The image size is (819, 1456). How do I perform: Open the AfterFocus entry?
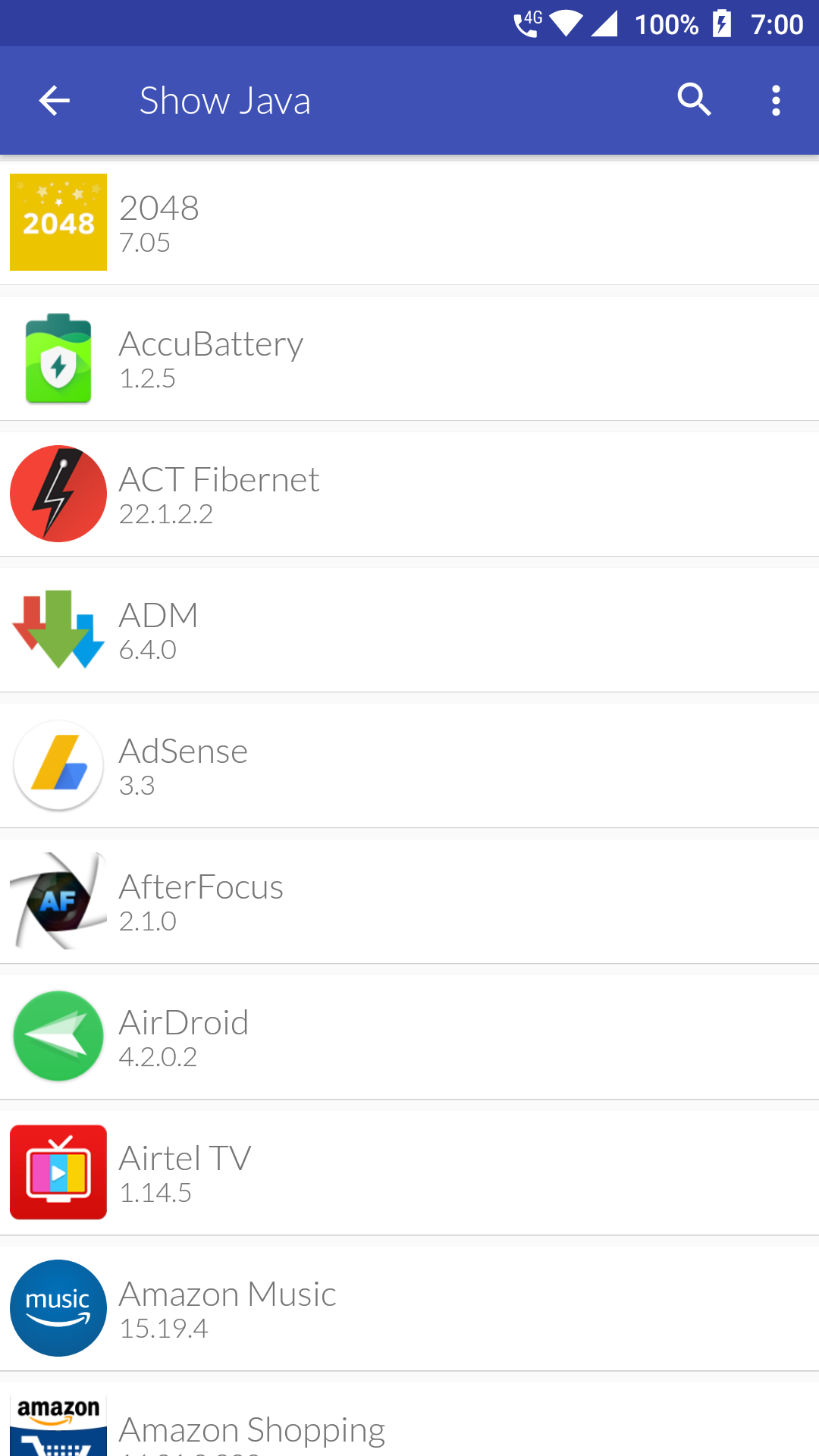[x=409, y=902]
